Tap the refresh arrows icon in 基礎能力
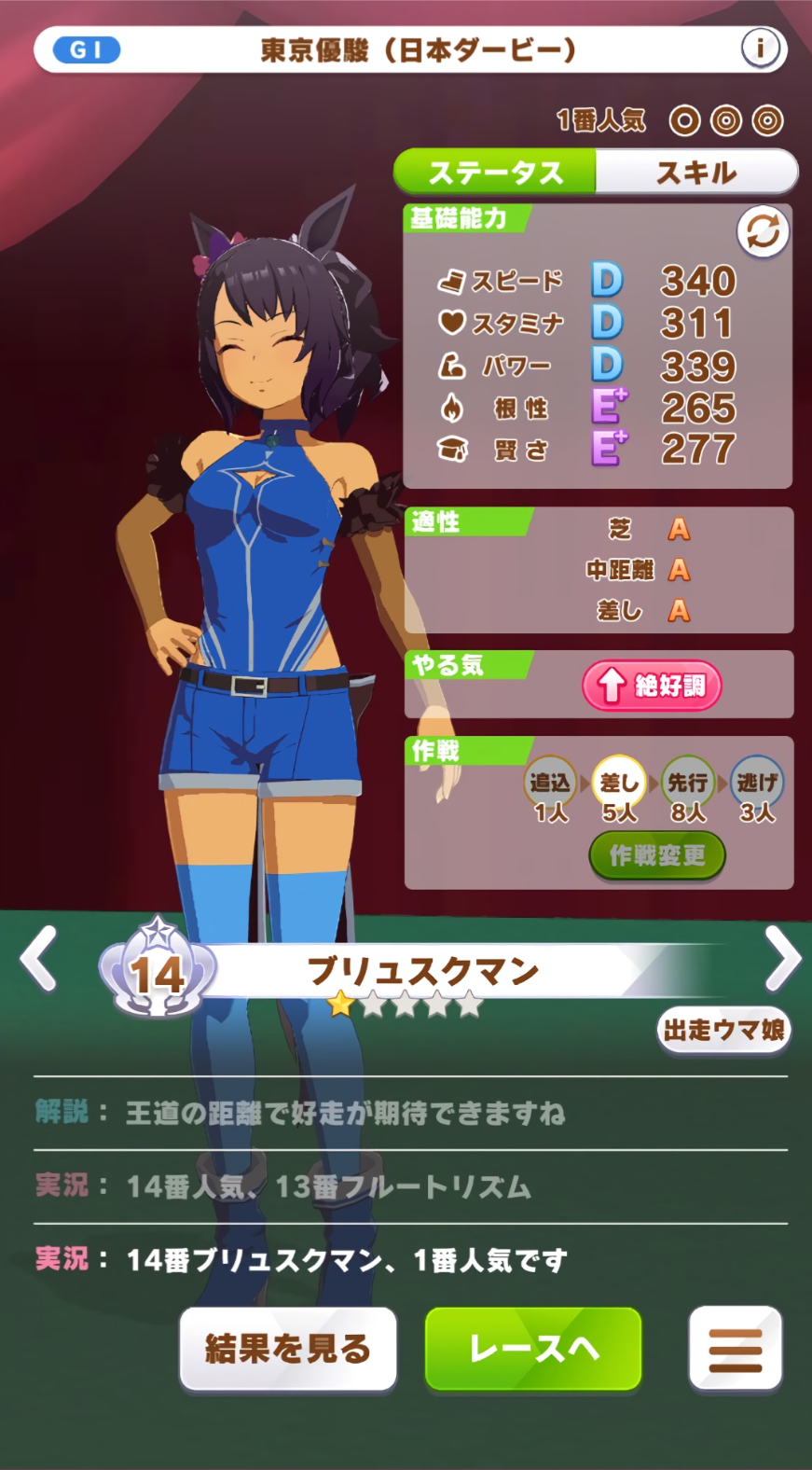 (763, 230)
